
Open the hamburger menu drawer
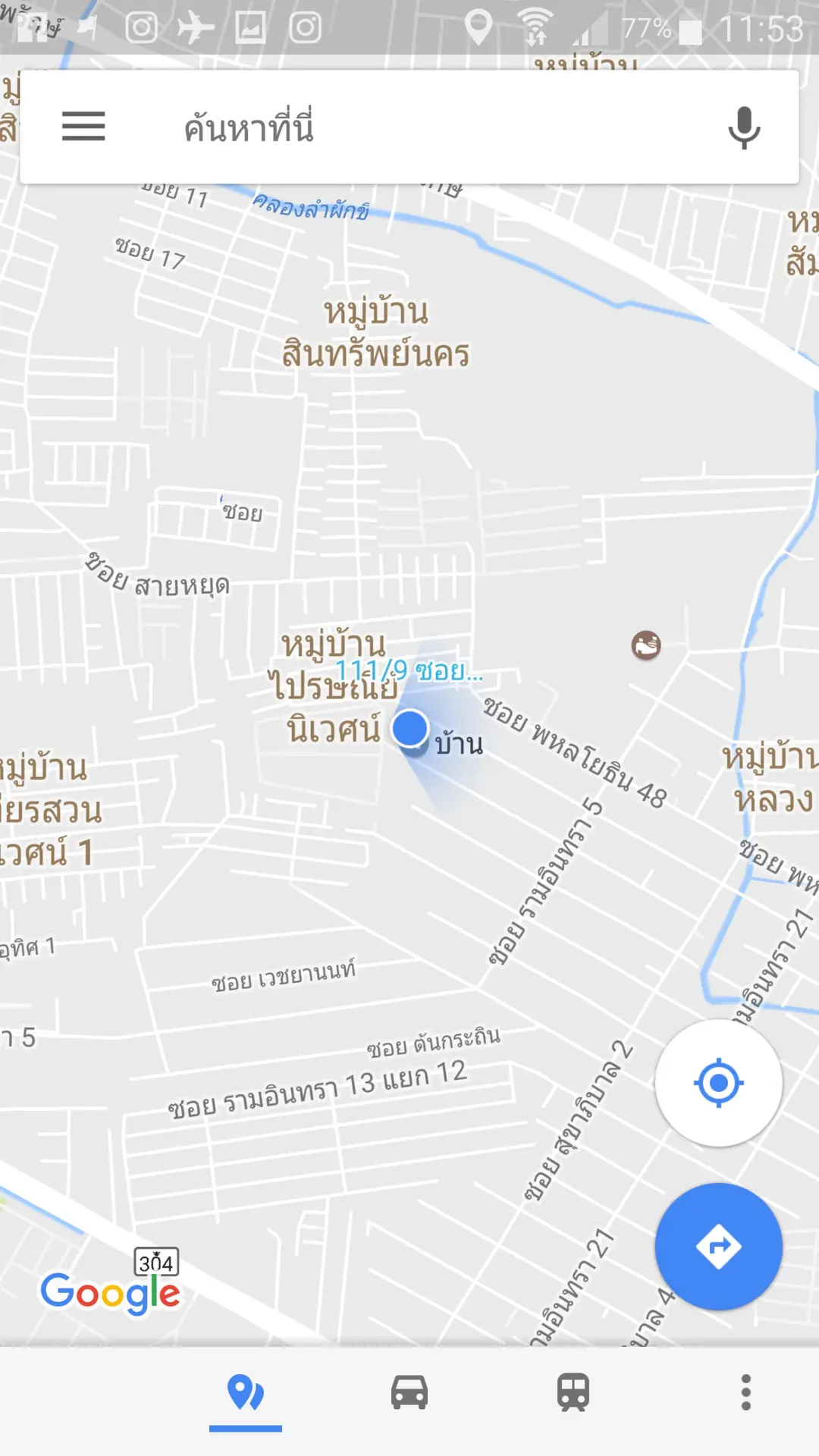pyautogui.click(x=83, y=126)
